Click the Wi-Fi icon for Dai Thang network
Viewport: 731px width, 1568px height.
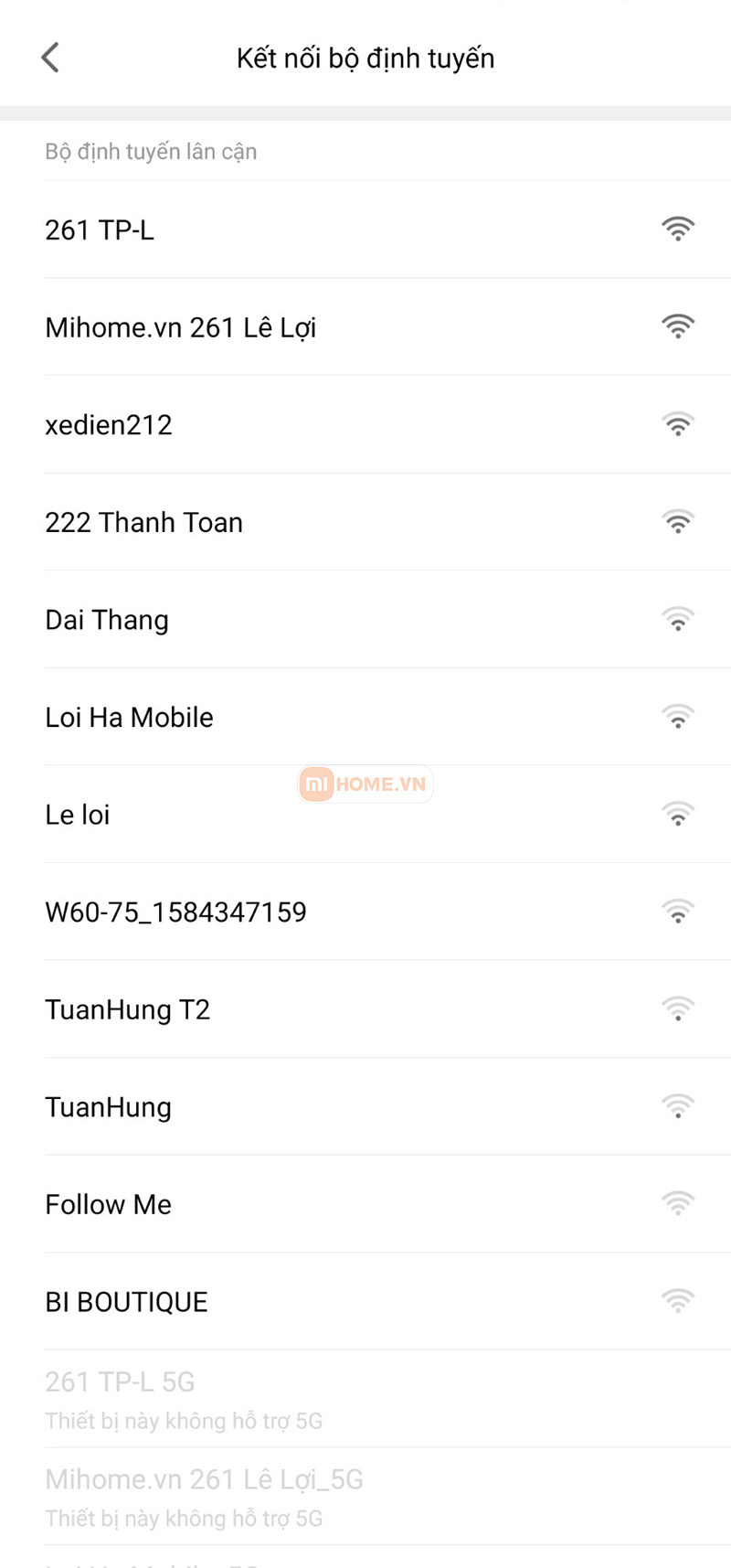click(678, 619)
